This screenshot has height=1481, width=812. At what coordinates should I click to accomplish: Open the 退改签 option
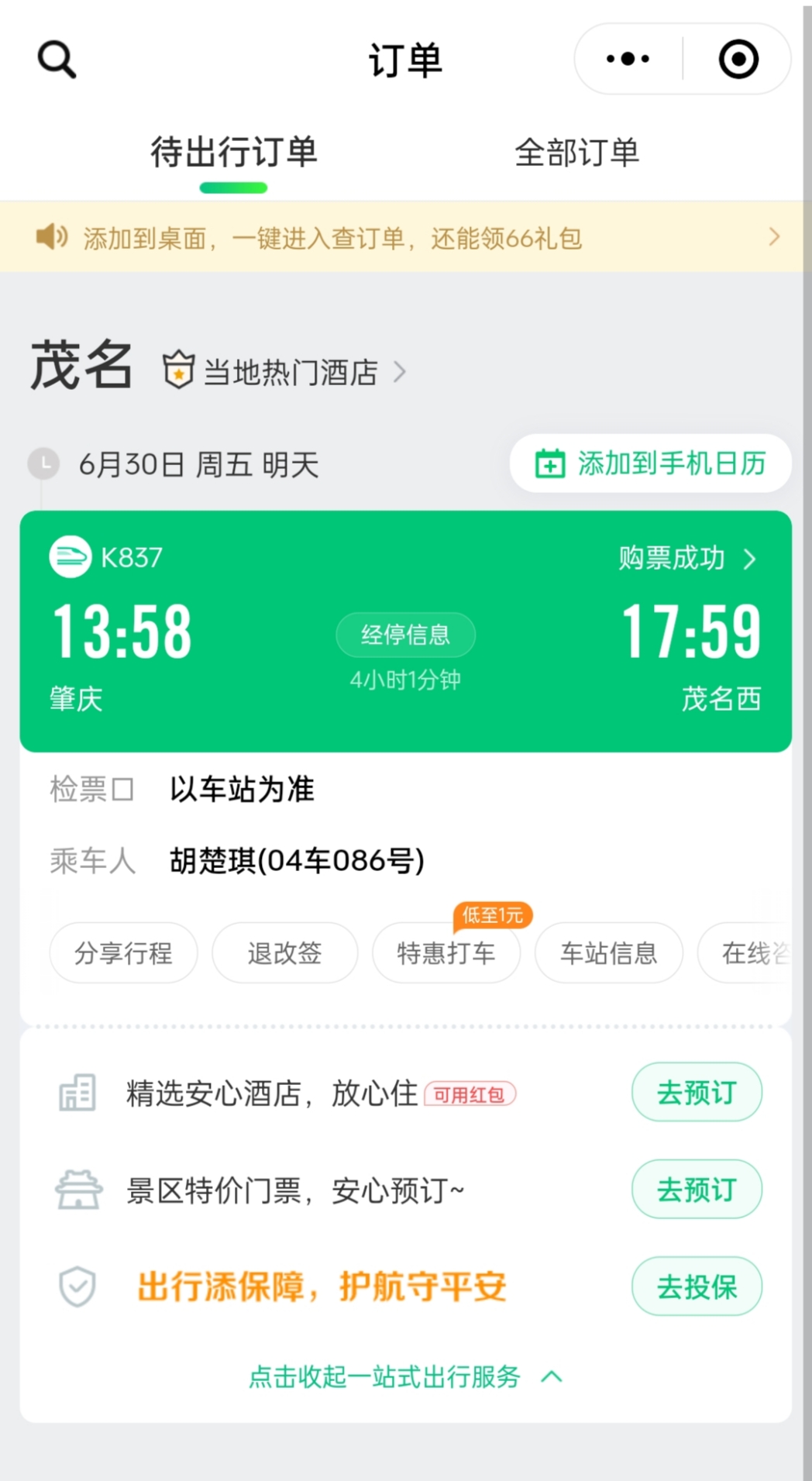click(284, 953)
